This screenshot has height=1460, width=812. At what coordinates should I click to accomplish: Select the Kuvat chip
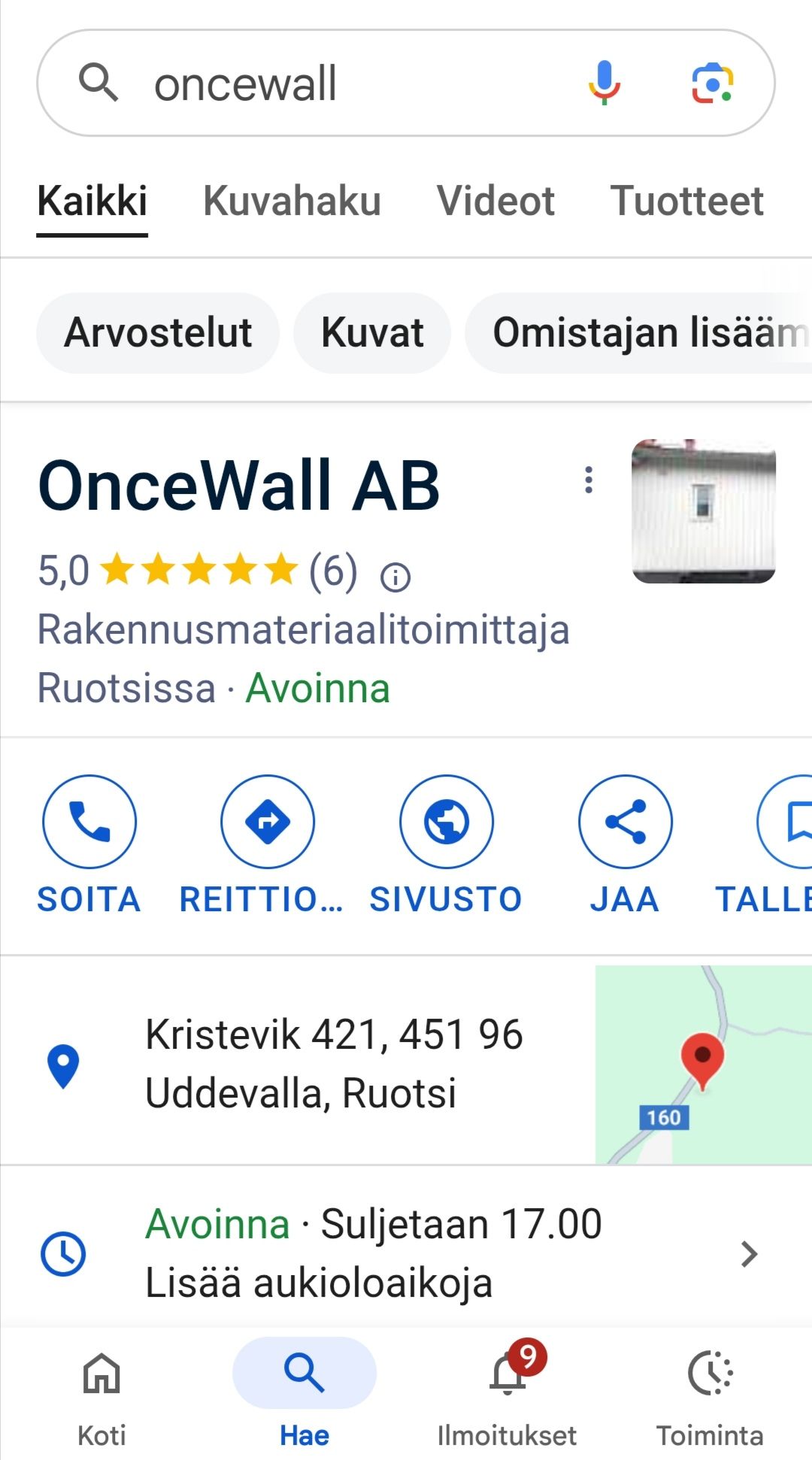coord(372,333)
